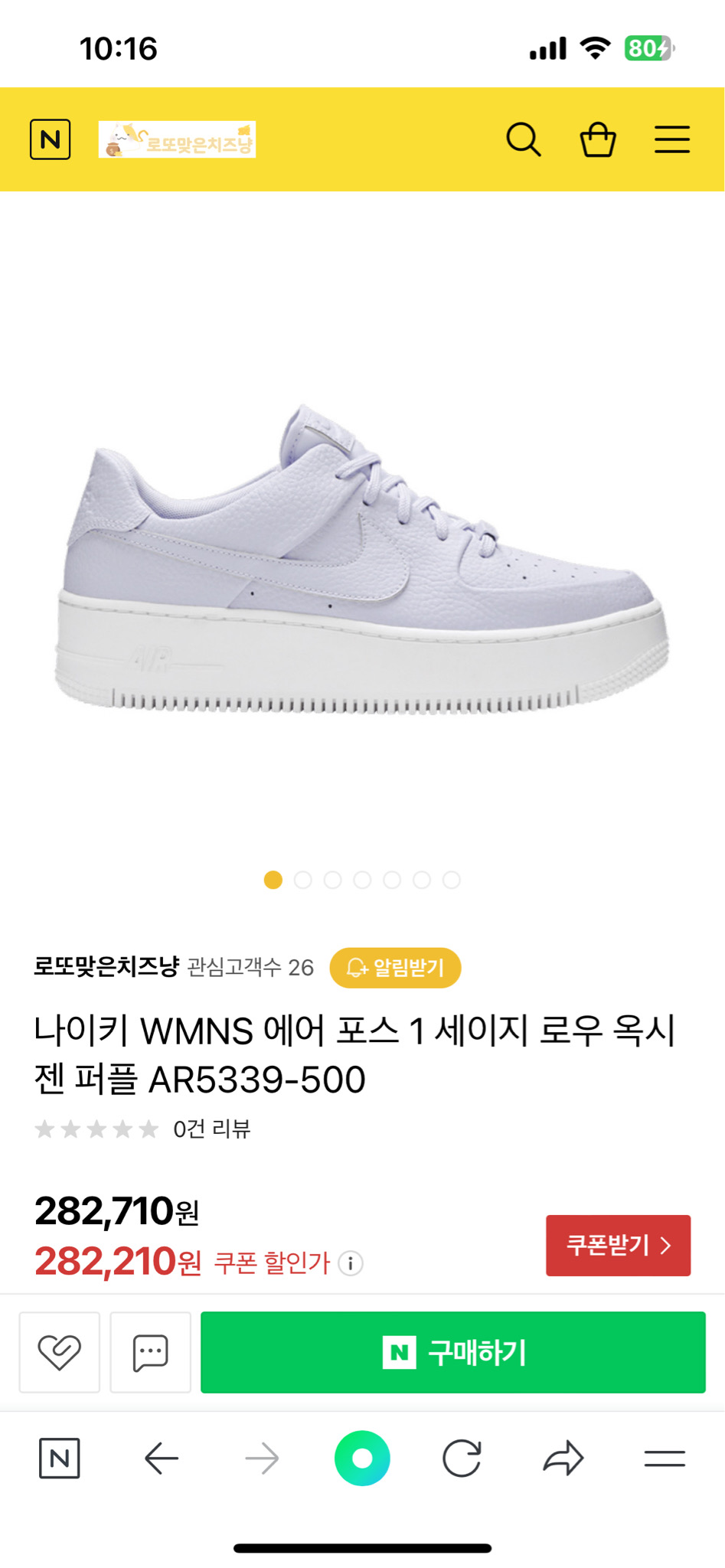Tap the forward navigation arrow

click(x=261, y=1458)
